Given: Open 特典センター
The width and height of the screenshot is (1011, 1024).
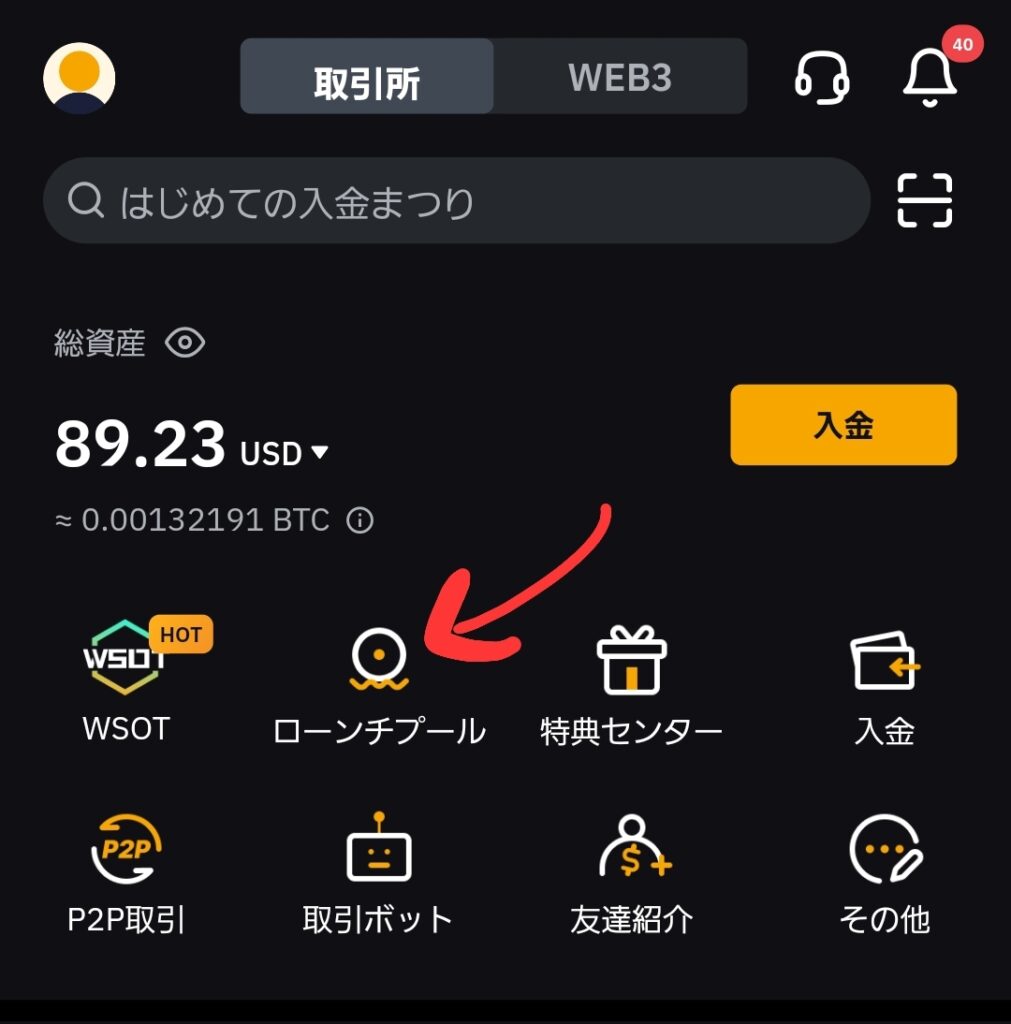Looking at the screenshot, I should click(x=631, y=685).
